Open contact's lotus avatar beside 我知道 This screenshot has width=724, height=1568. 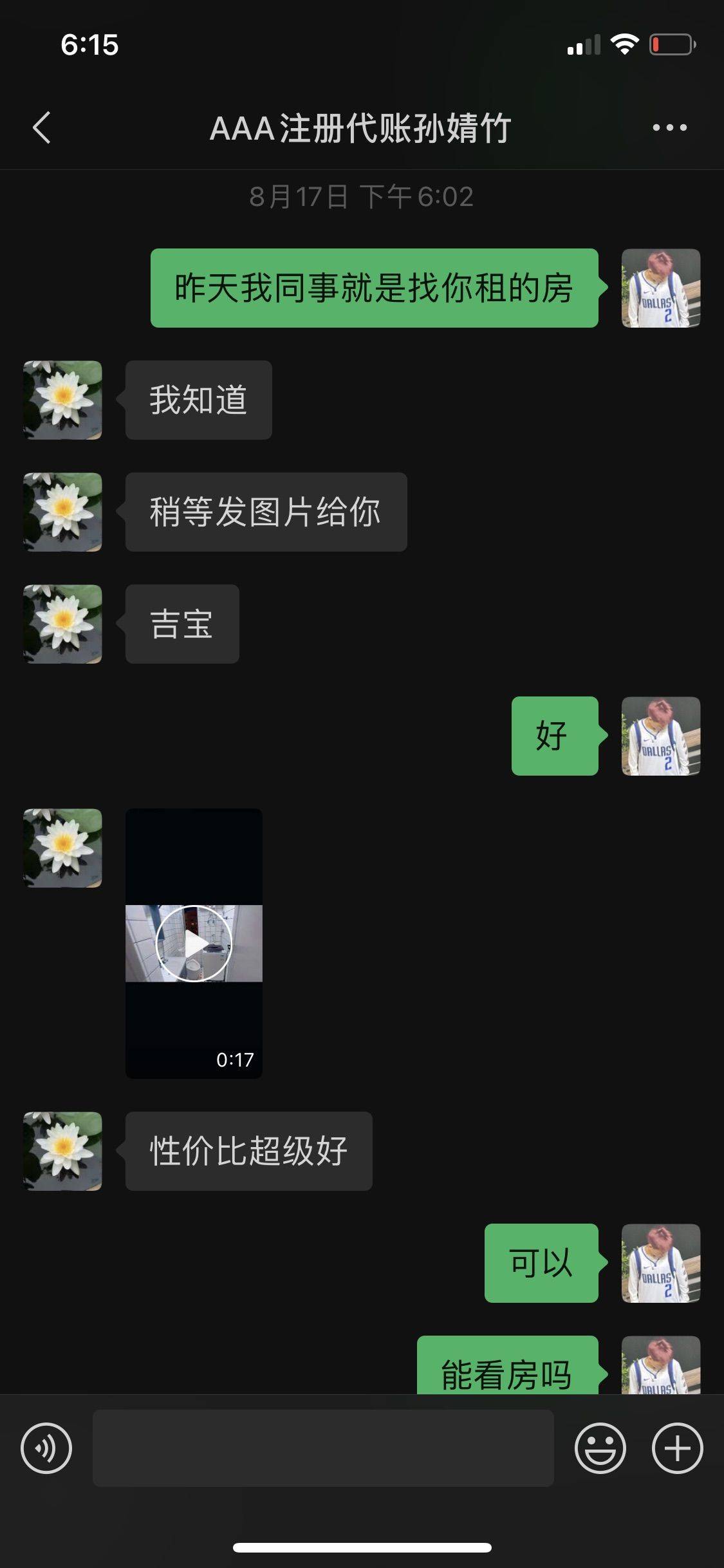coord(62,400)
